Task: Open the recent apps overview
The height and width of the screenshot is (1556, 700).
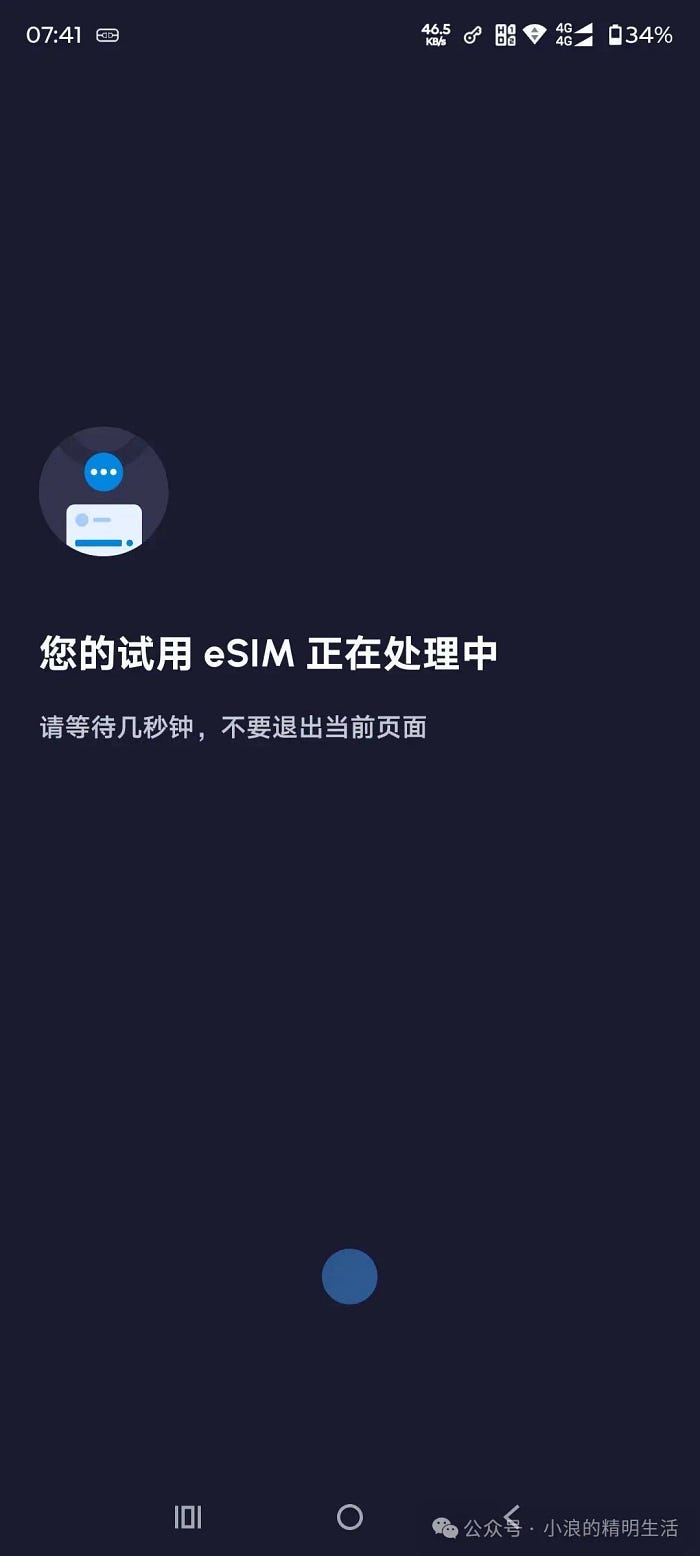Action: [188, 1517]
